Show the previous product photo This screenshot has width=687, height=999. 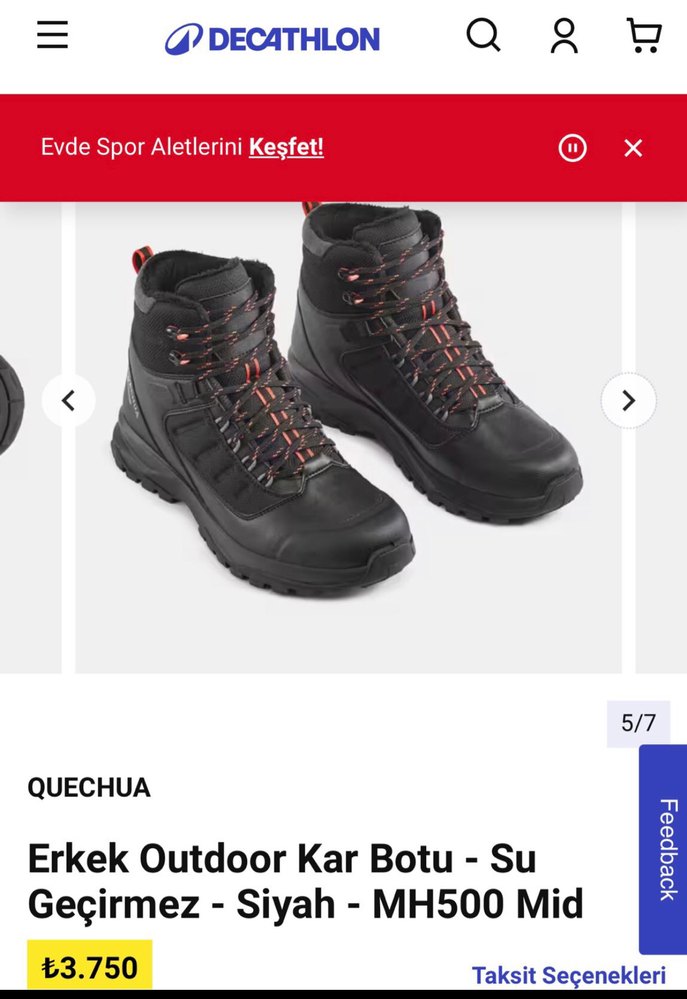(69, 401)
